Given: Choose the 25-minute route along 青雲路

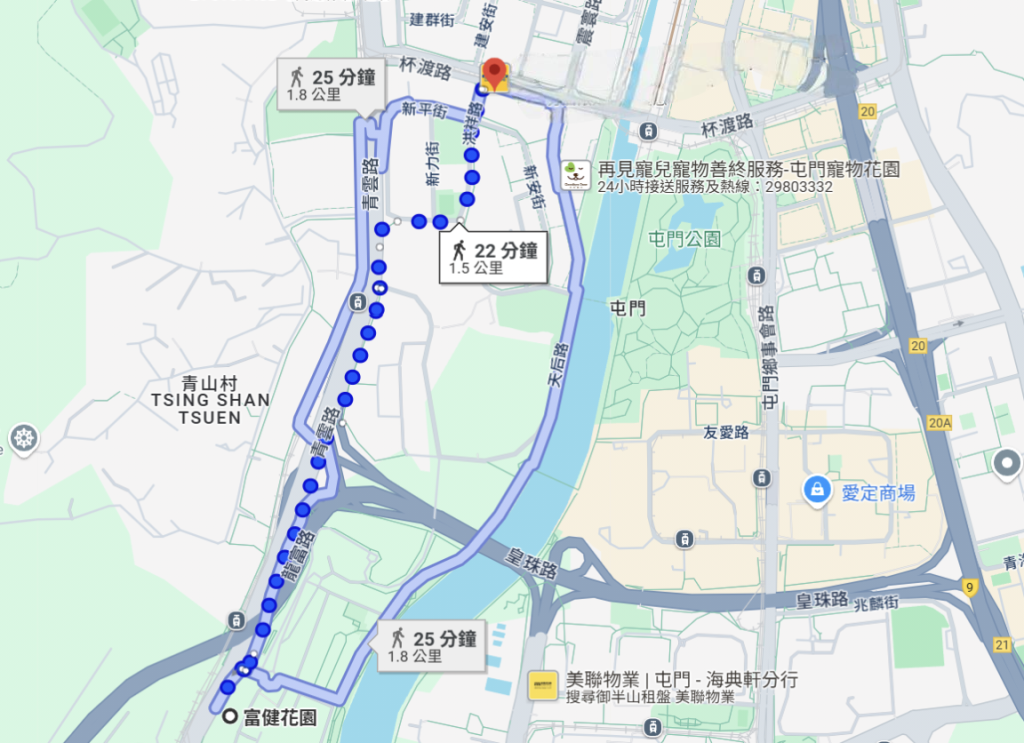Looking at the screenshot, I should click(330, 84).
